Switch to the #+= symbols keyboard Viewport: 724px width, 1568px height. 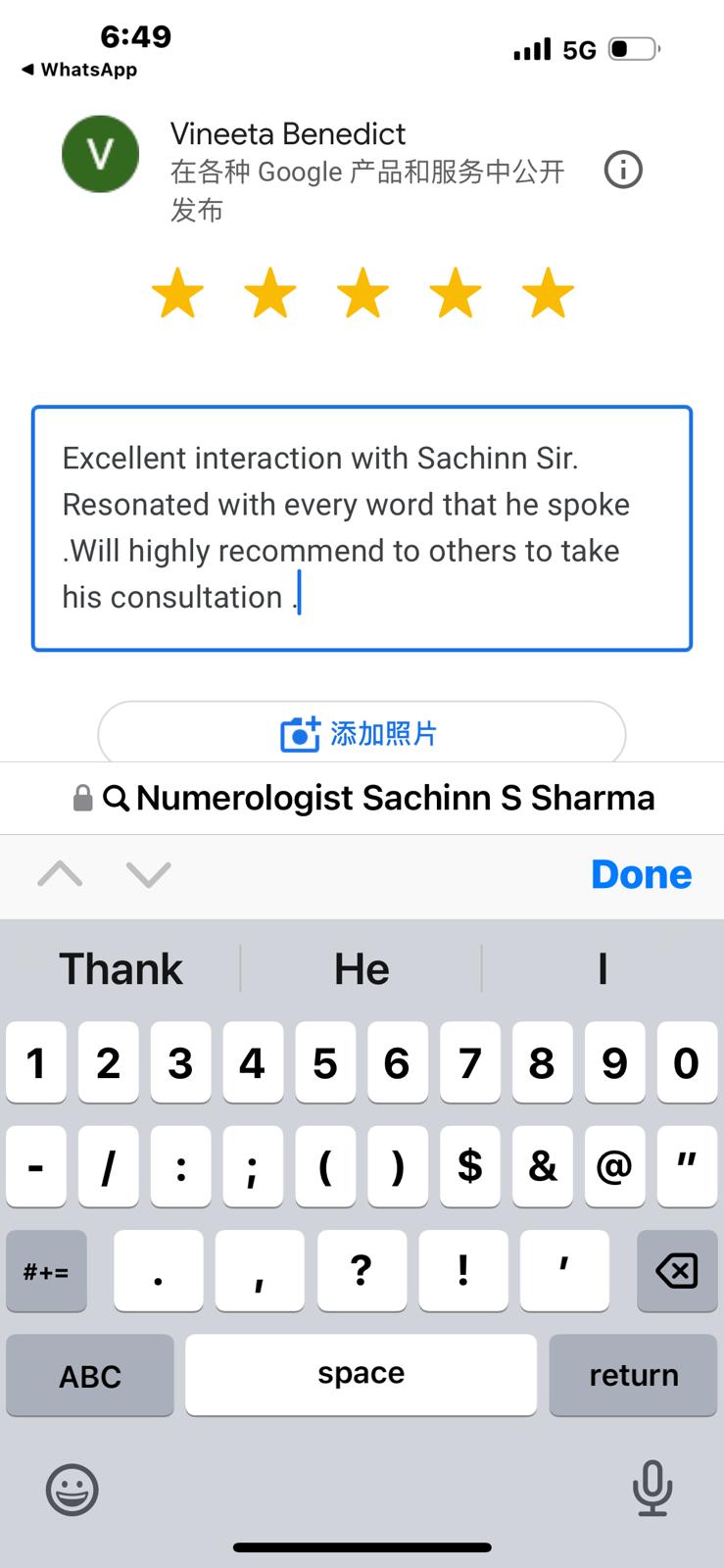pos(46,1271)
